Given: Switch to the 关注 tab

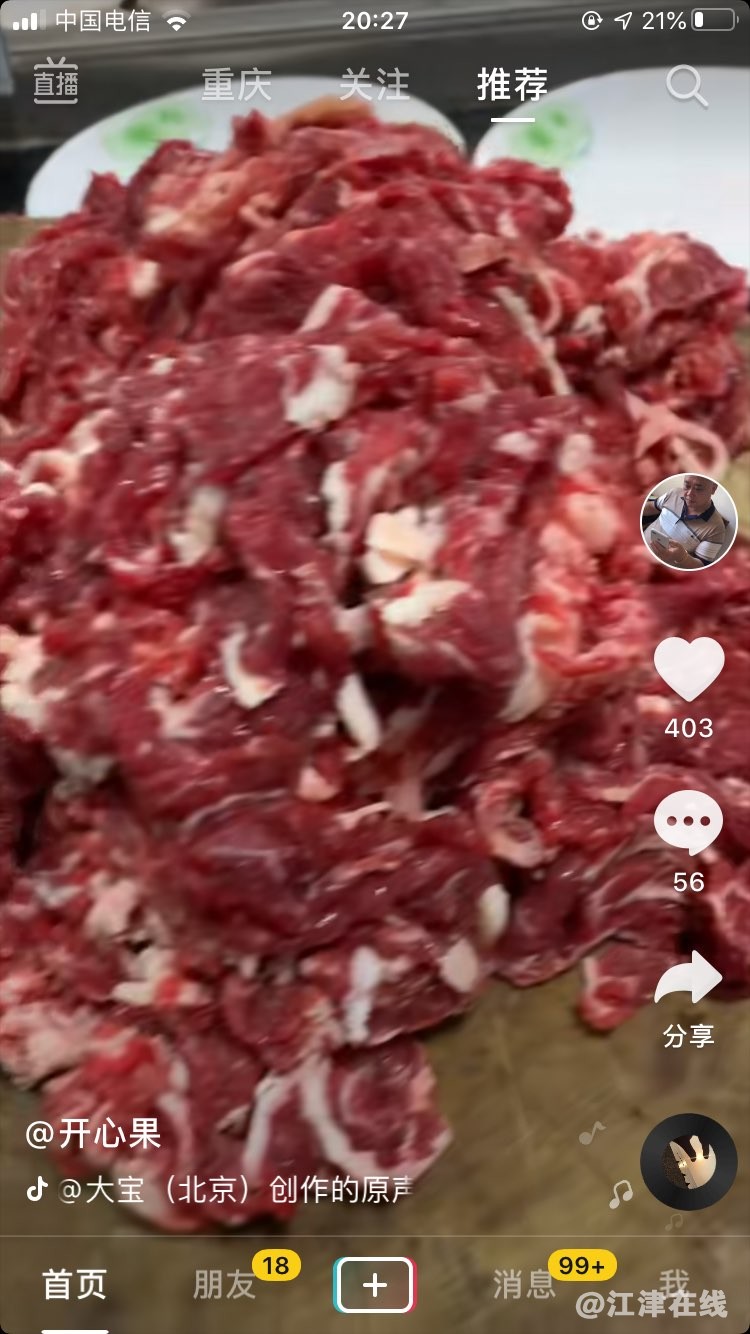Looking at the screenshot, I should [x=374, y=85].
